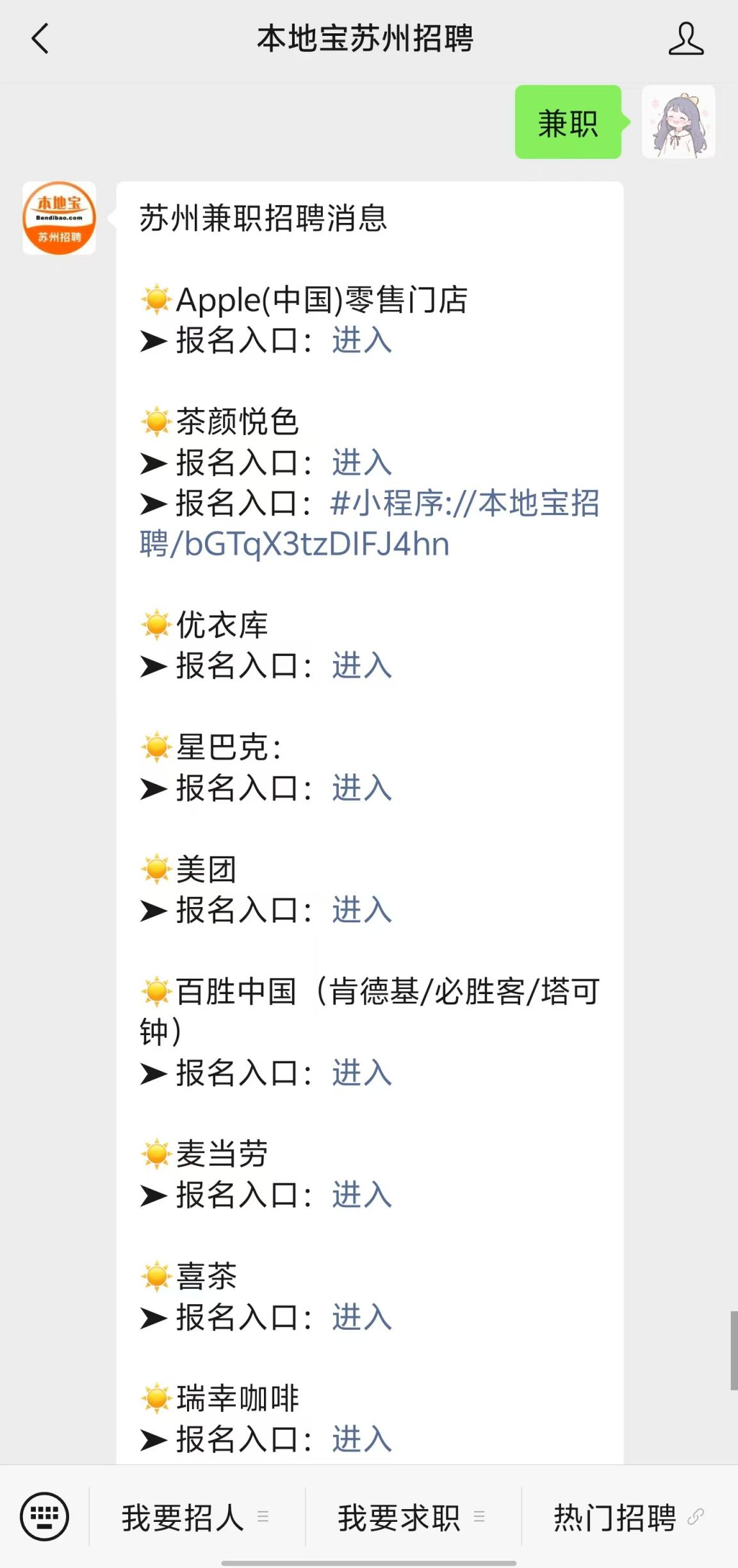The width and height of the screenshot is (738, 1568).
Task: Open the 进入 link under 星巴克
Action: coord(362,788)
